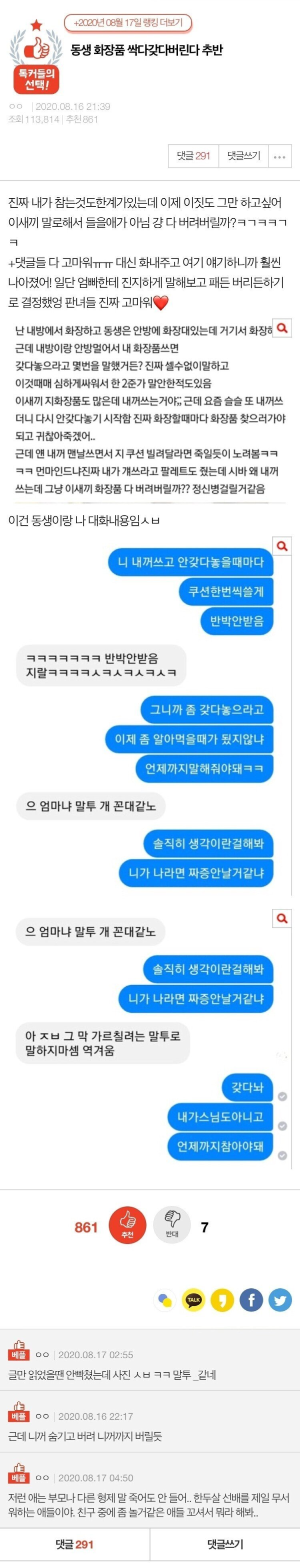Tap the top 댓글쓰기 button
Screen dimensions: 300x1568
(243, 156)
